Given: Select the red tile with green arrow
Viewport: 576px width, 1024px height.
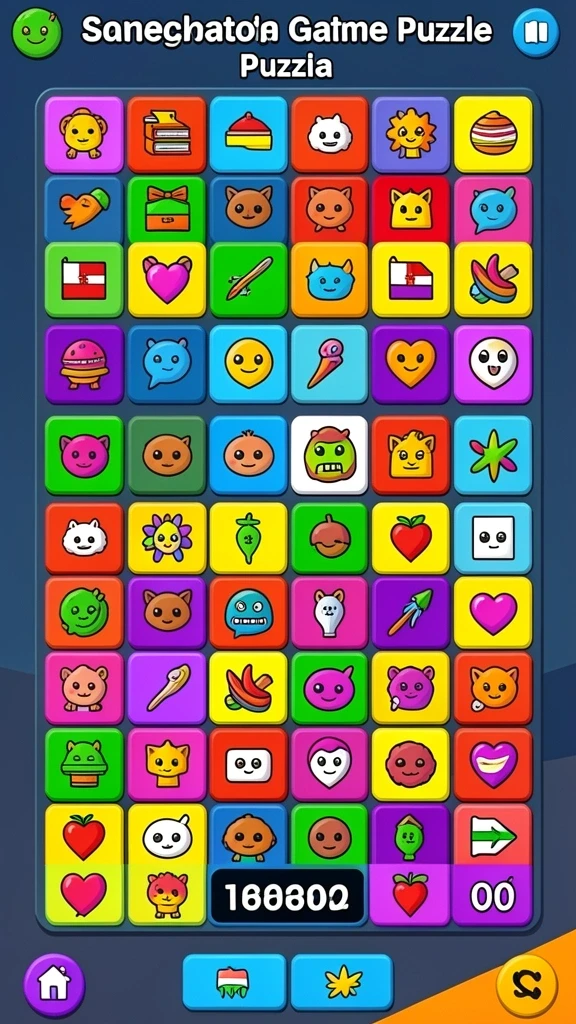Looking at the screenshot, I should click(493, 835).
